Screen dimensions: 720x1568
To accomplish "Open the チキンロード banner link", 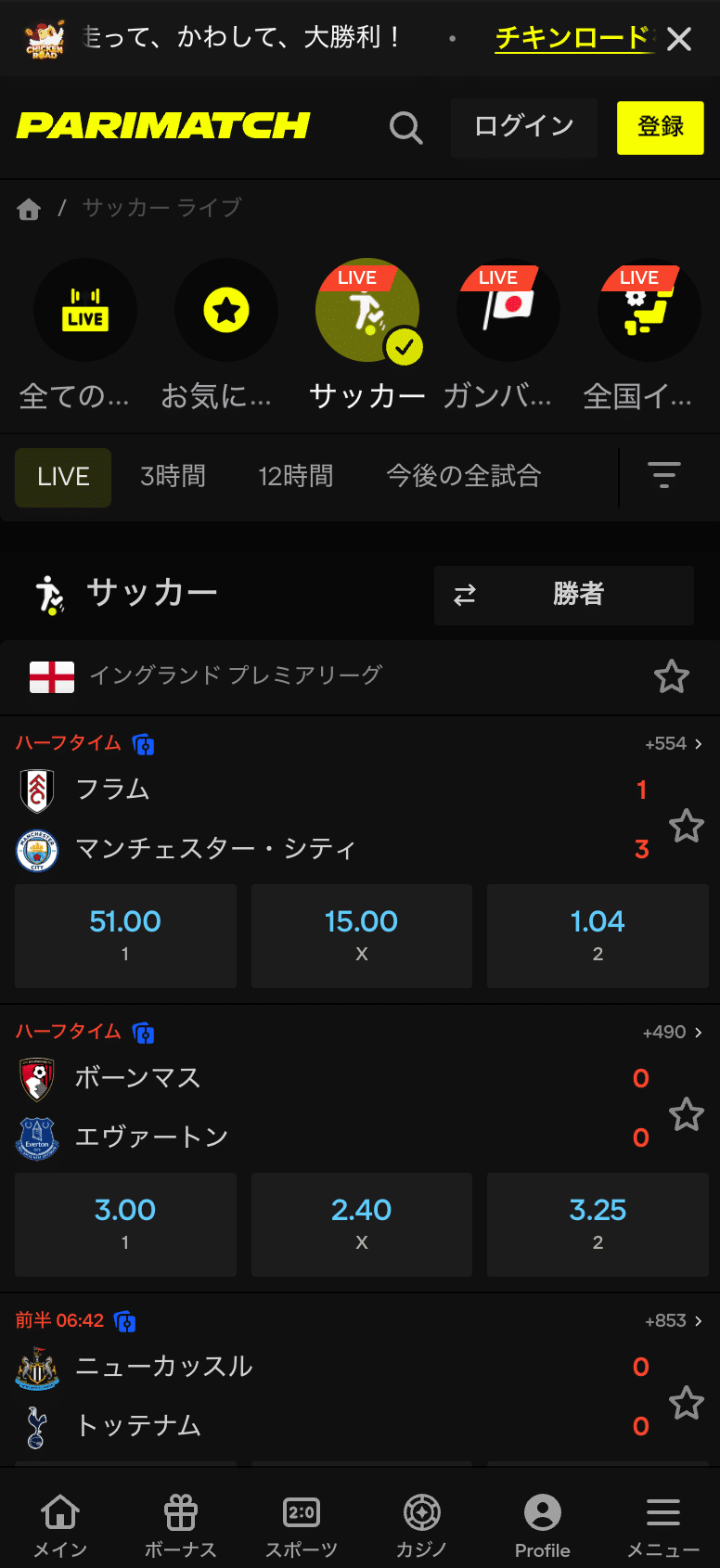I will pos(571,38).
